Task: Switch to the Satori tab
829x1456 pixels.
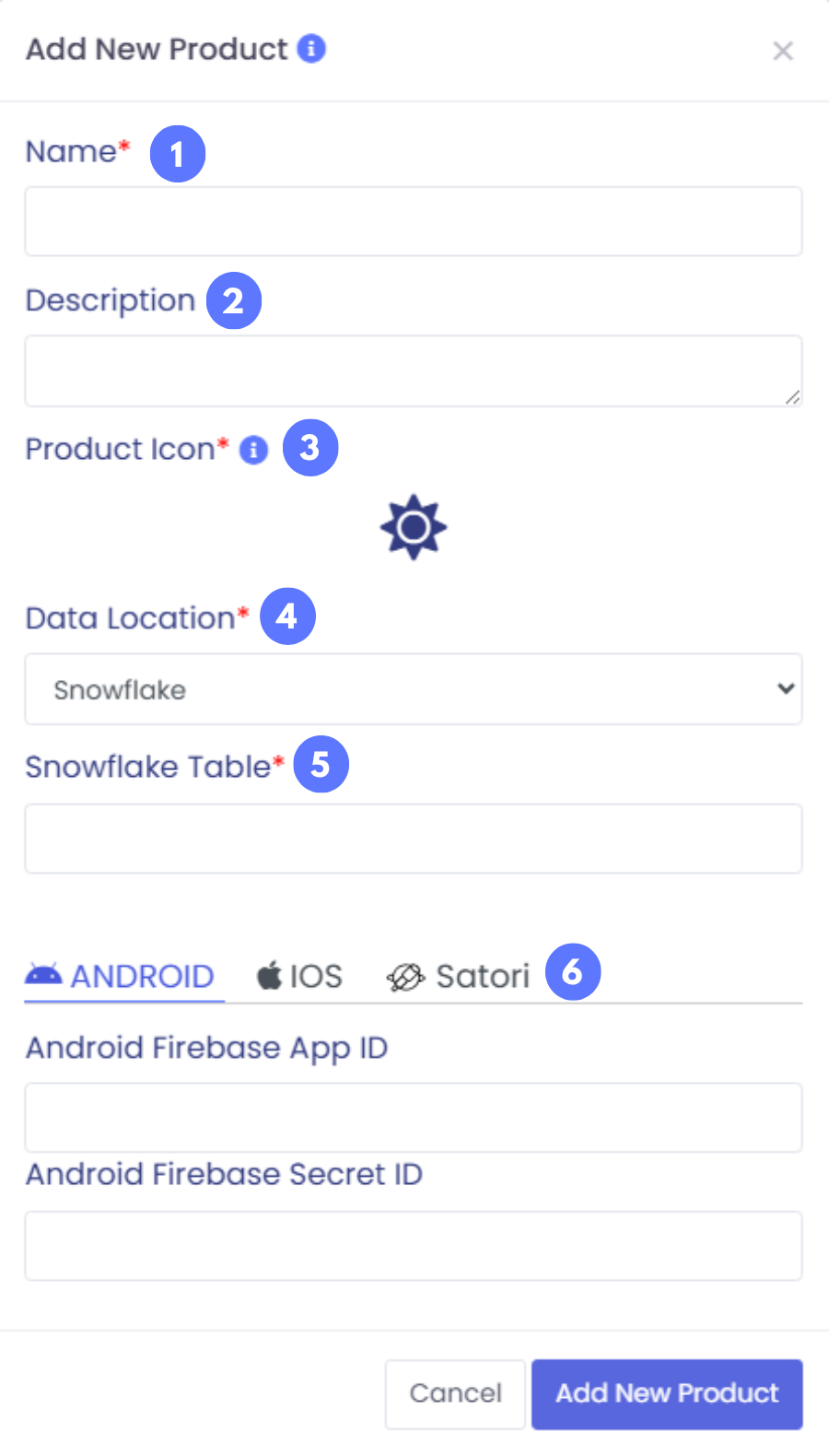Action: pyautogui.click(x=458, y=976)
